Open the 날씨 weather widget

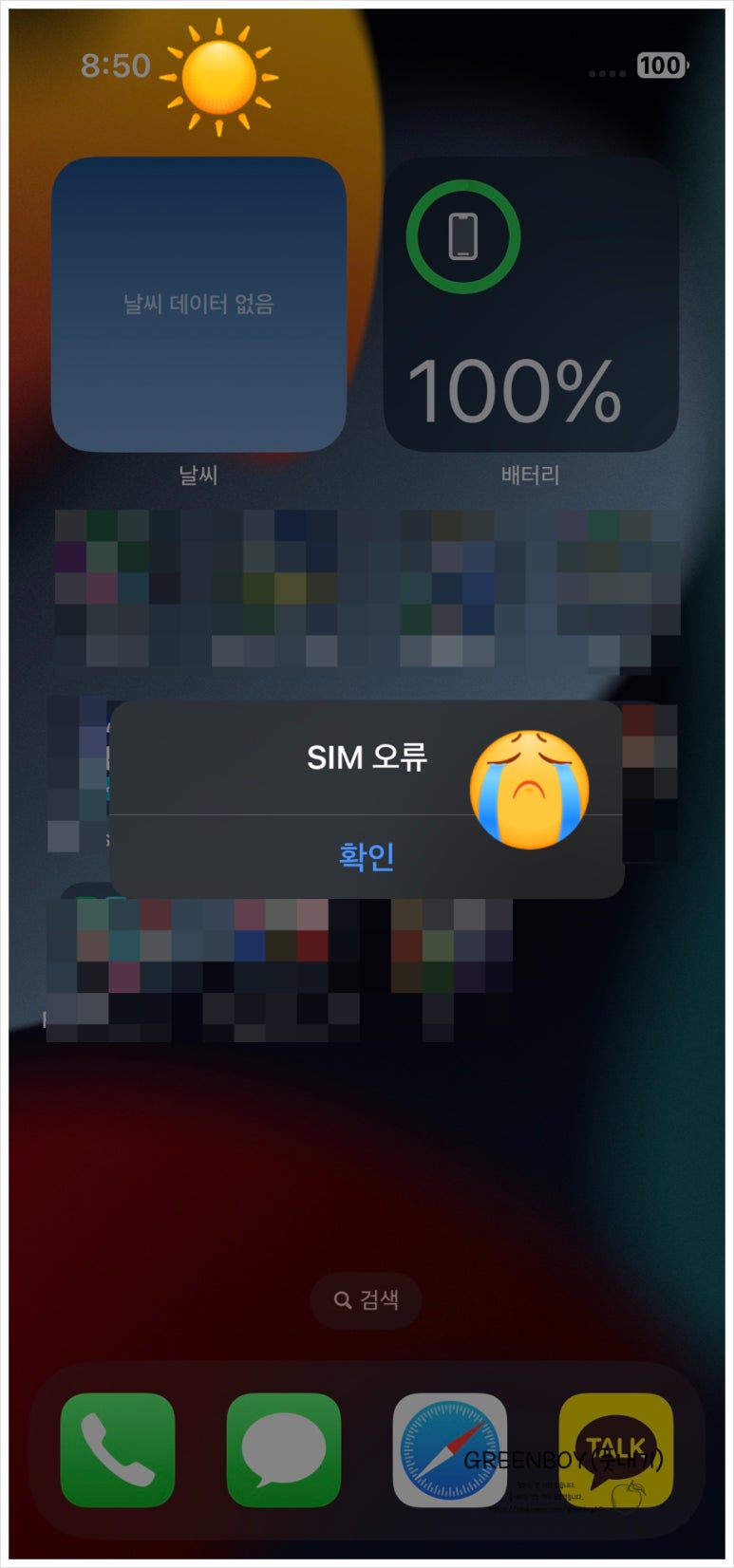tap(198, 304)
